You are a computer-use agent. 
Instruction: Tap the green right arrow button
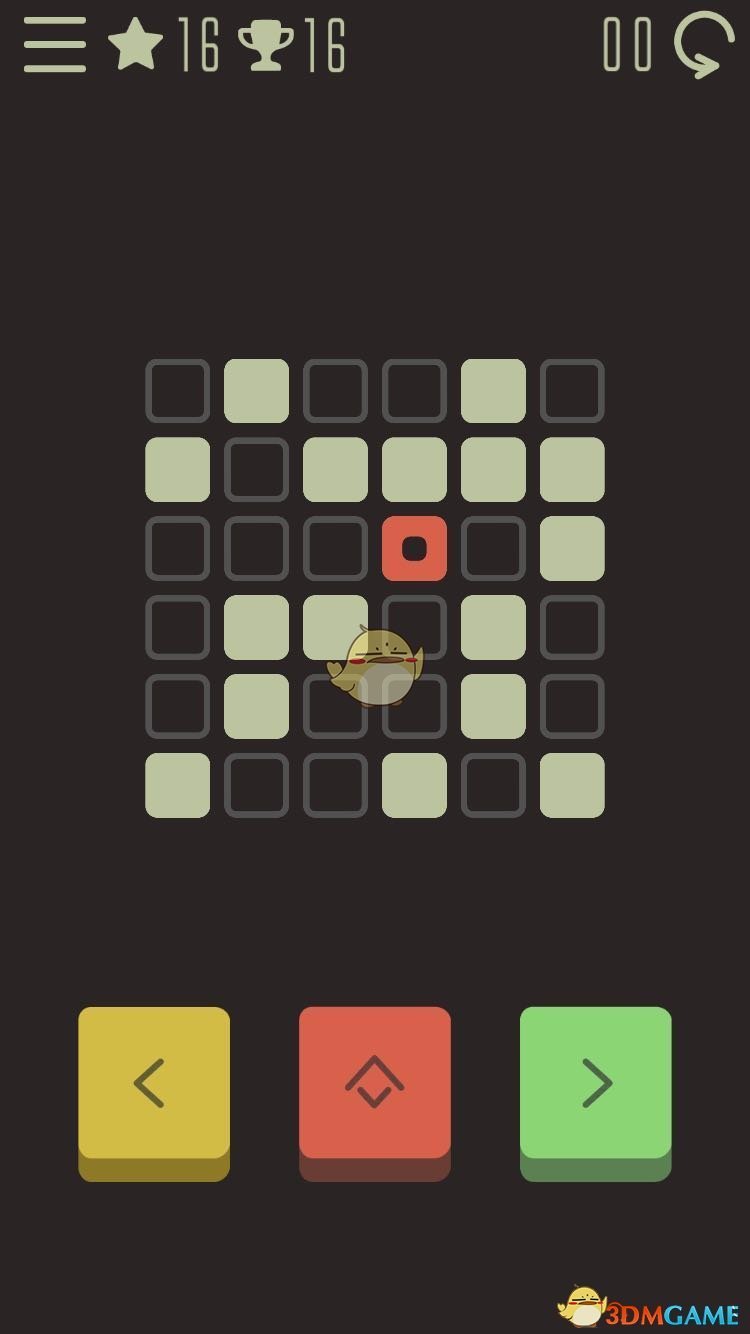click(x=595, y=1084)
